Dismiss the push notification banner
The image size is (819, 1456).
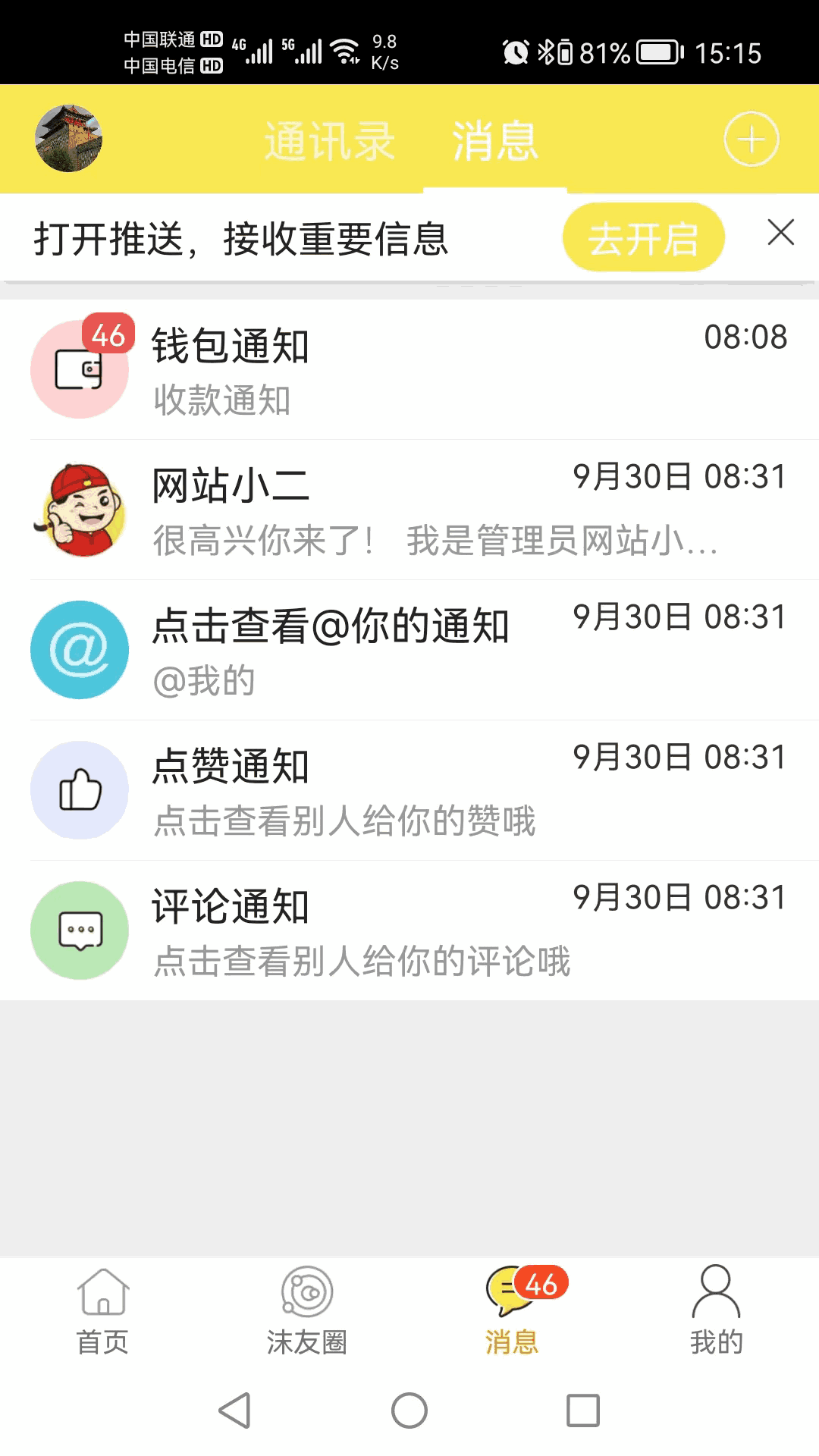(x=780, y=233)
